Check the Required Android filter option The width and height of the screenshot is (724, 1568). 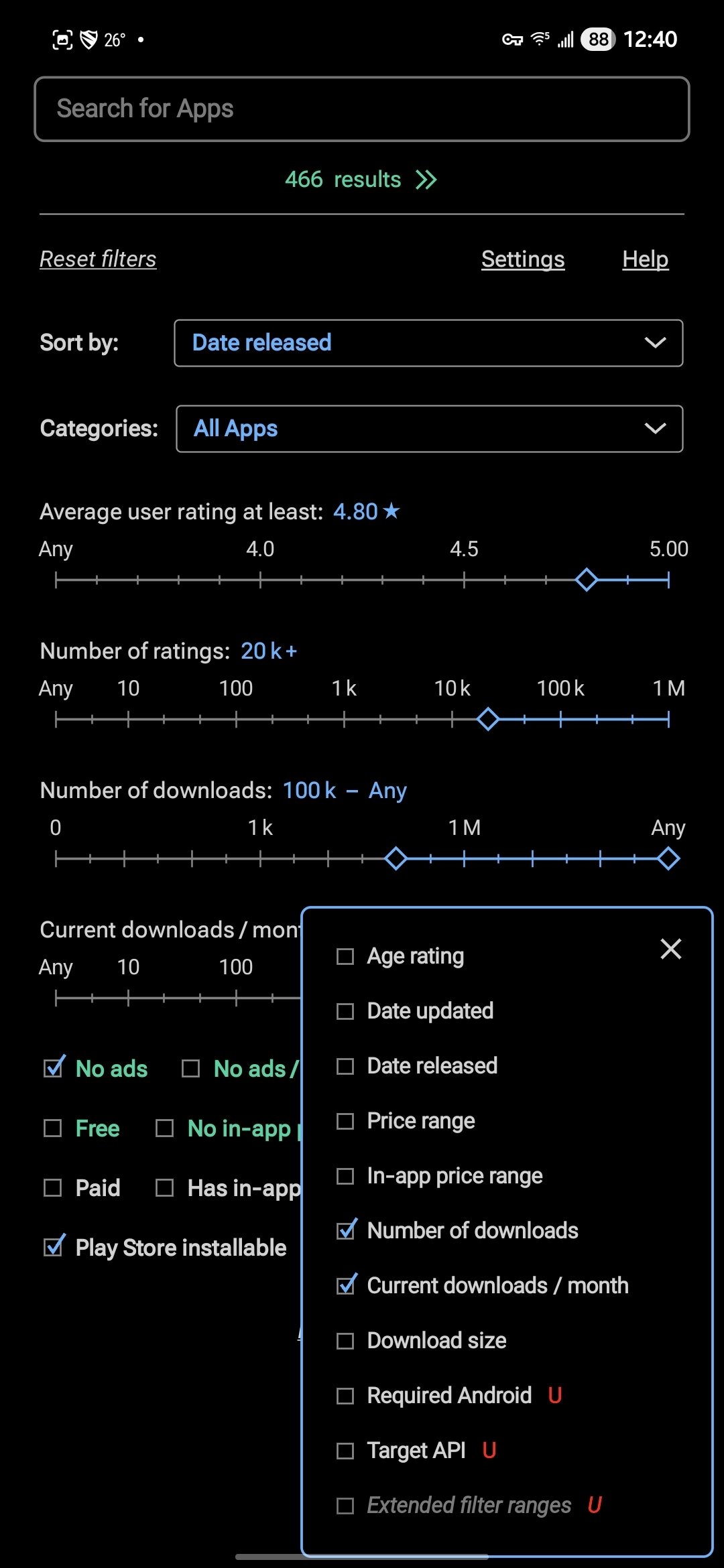(x=345, y=1395)
